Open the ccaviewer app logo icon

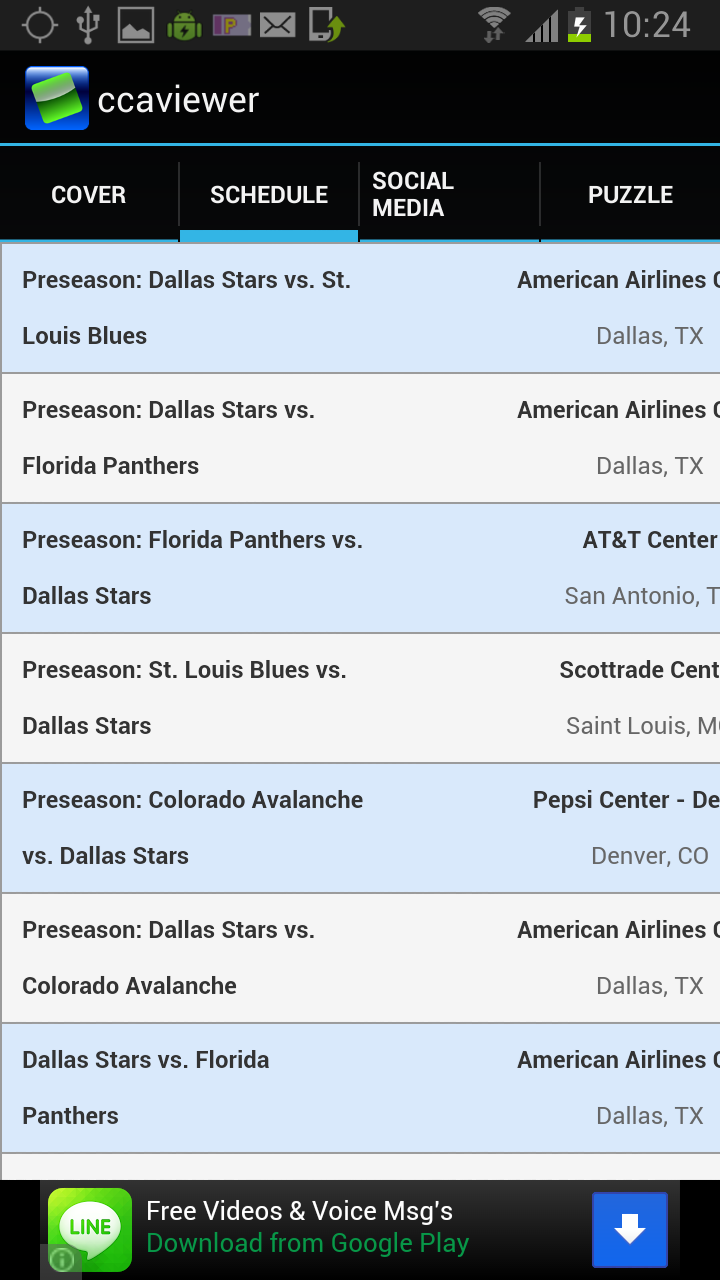pyautogui.click(x=57, y=97)
